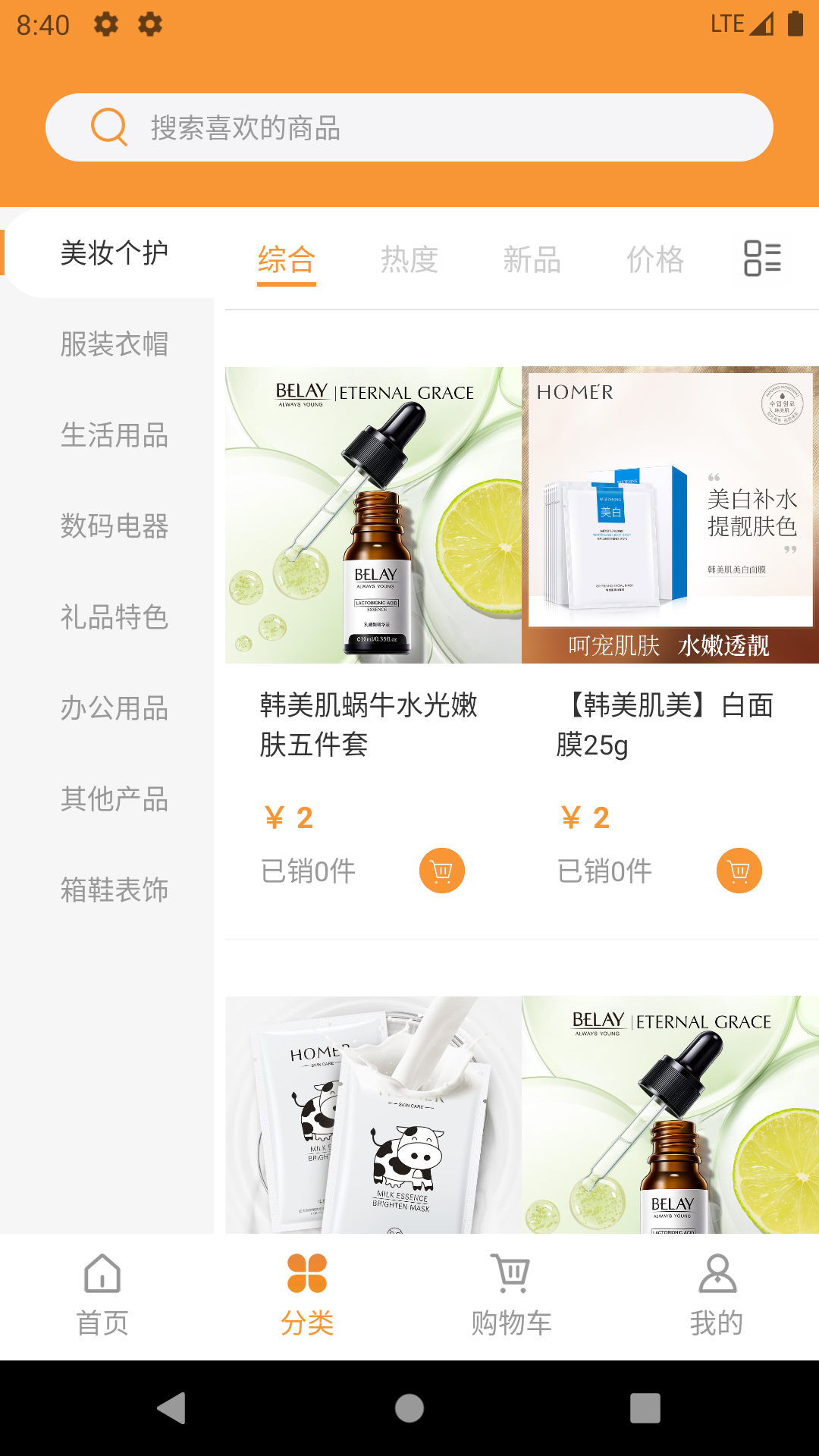Choose the 数码电器 category
The height and width of the screenshot is (1456, 819).
point(114,526)
